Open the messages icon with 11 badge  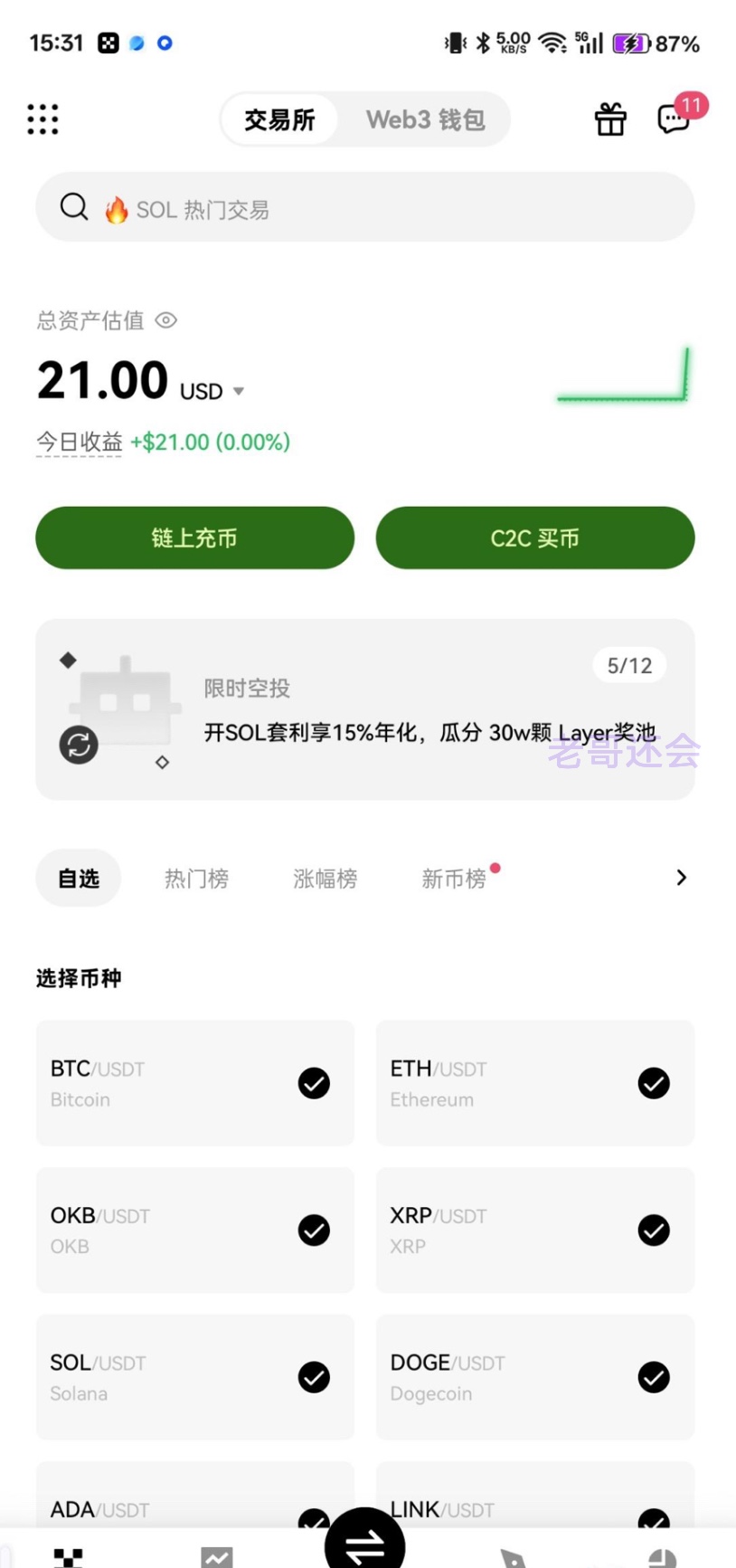(x=675, y=119)
